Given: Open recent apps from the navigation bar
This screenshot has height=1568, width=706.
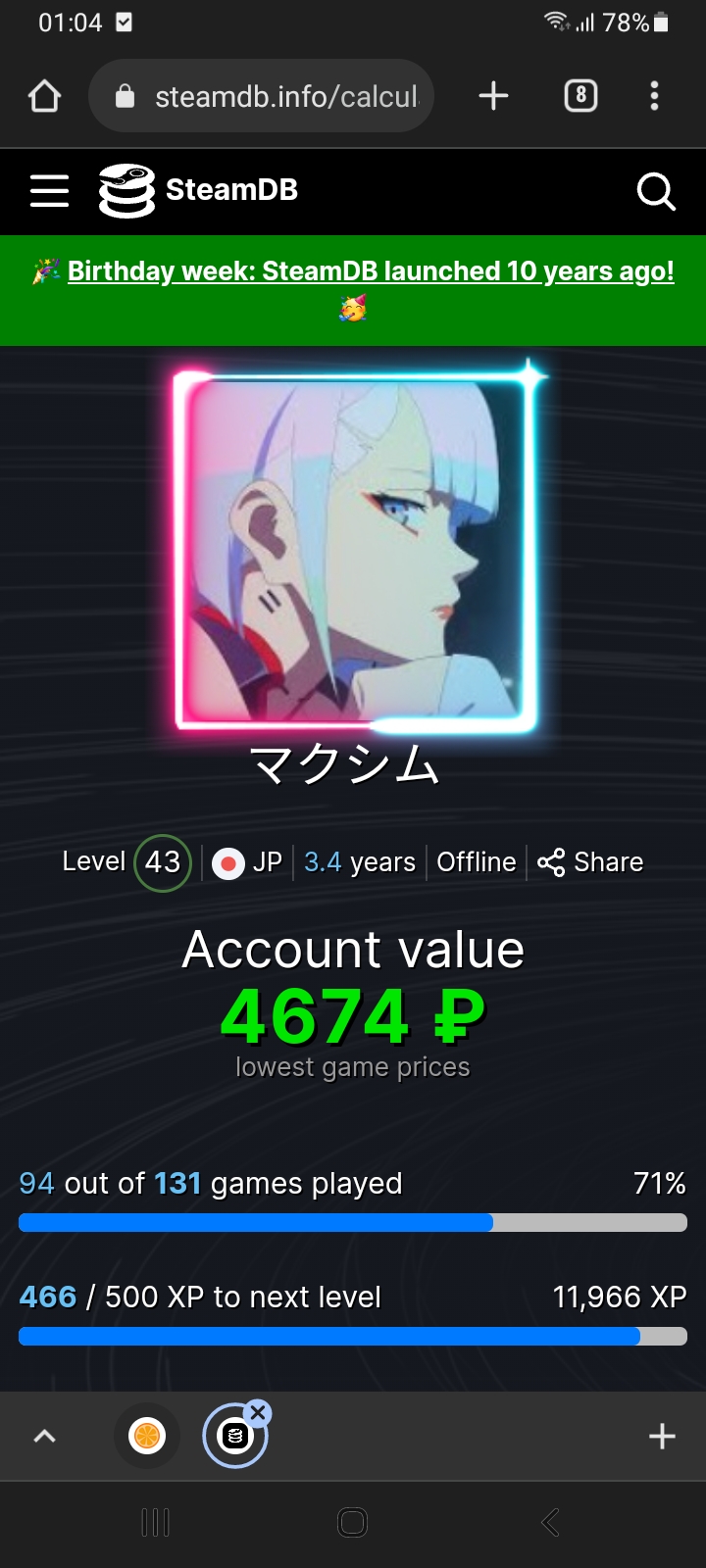Looking at the screenshot, I should [155, 1522].
